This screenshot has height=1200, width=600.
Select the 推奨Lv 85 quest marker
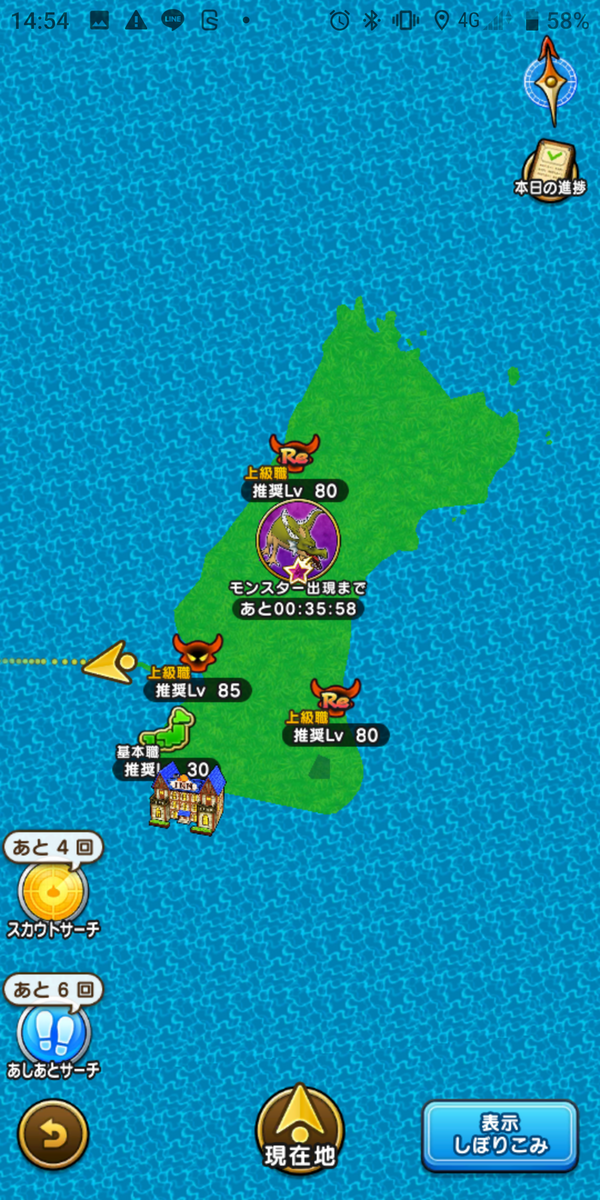coord(197,655)
